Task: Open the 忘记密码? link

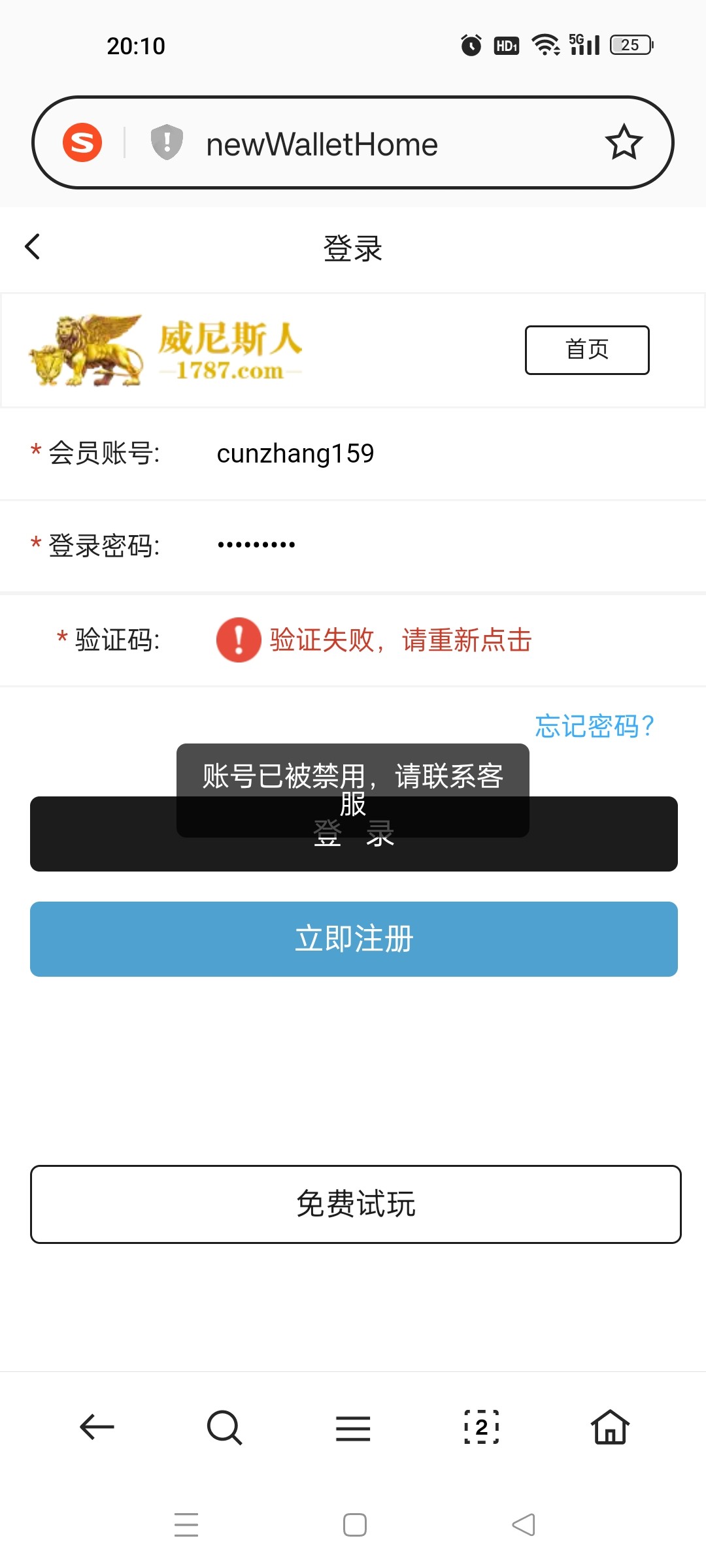Action: [594, 726]
